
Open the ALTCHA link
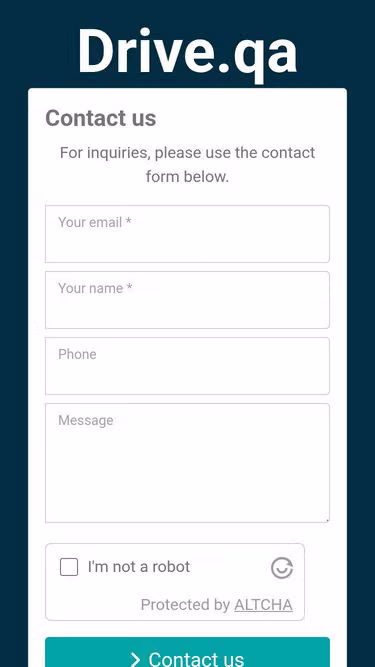pos(263,604)
